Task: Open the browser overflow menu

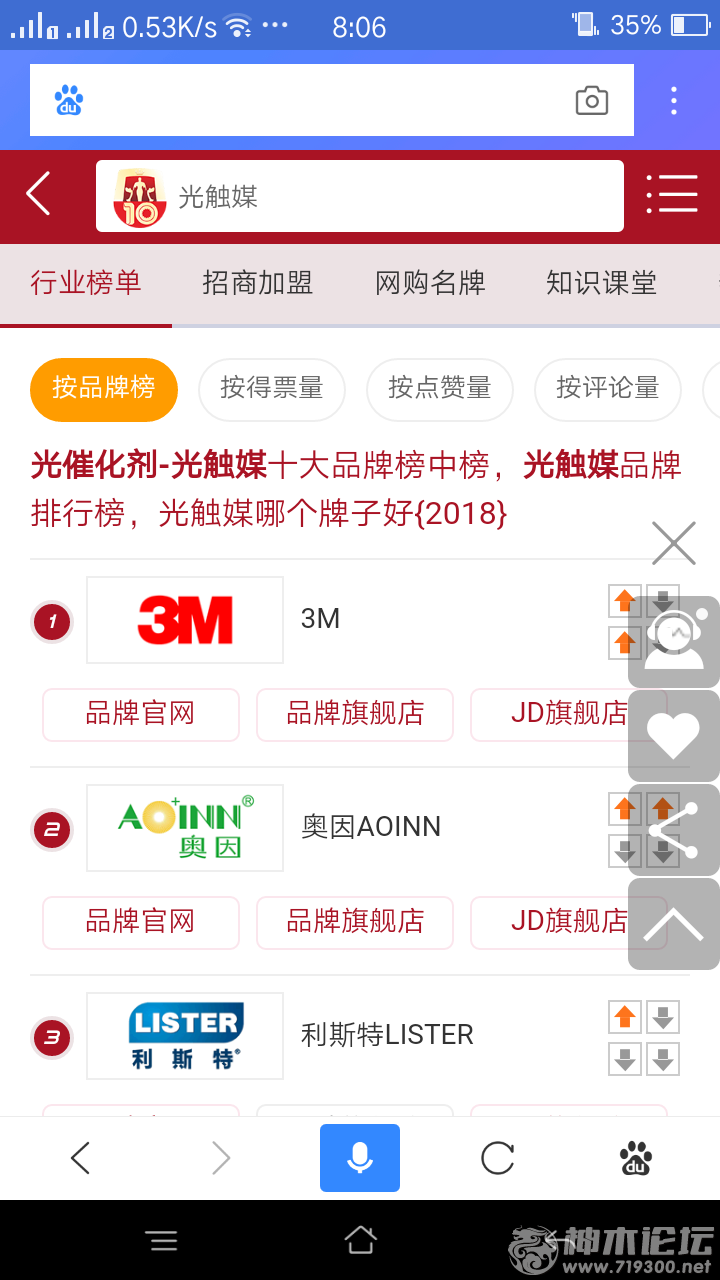Action: 674,100
